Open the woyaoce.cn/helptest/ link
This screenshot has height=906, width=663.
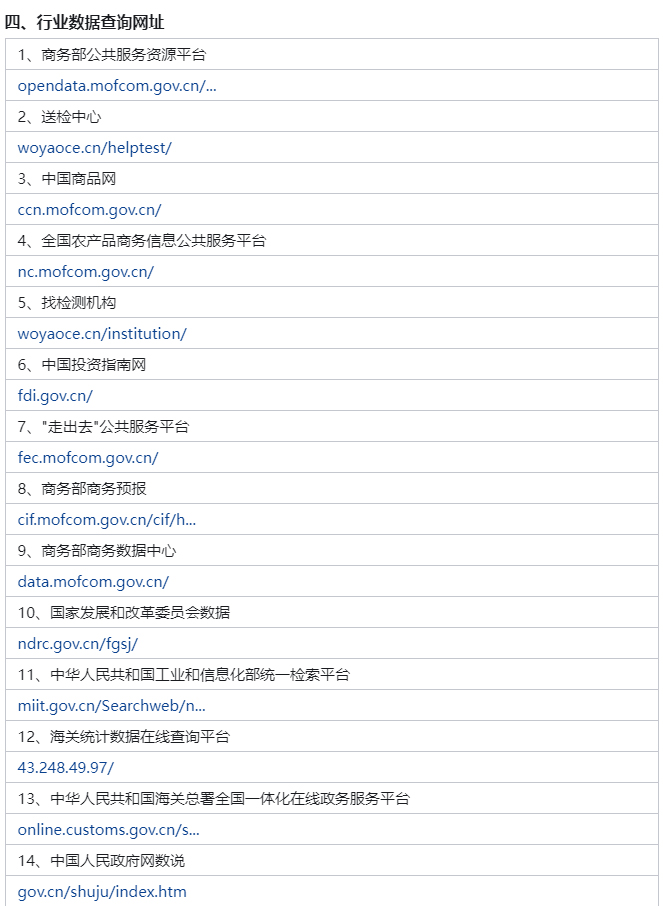pyautogui.click(x=95, y=147)
